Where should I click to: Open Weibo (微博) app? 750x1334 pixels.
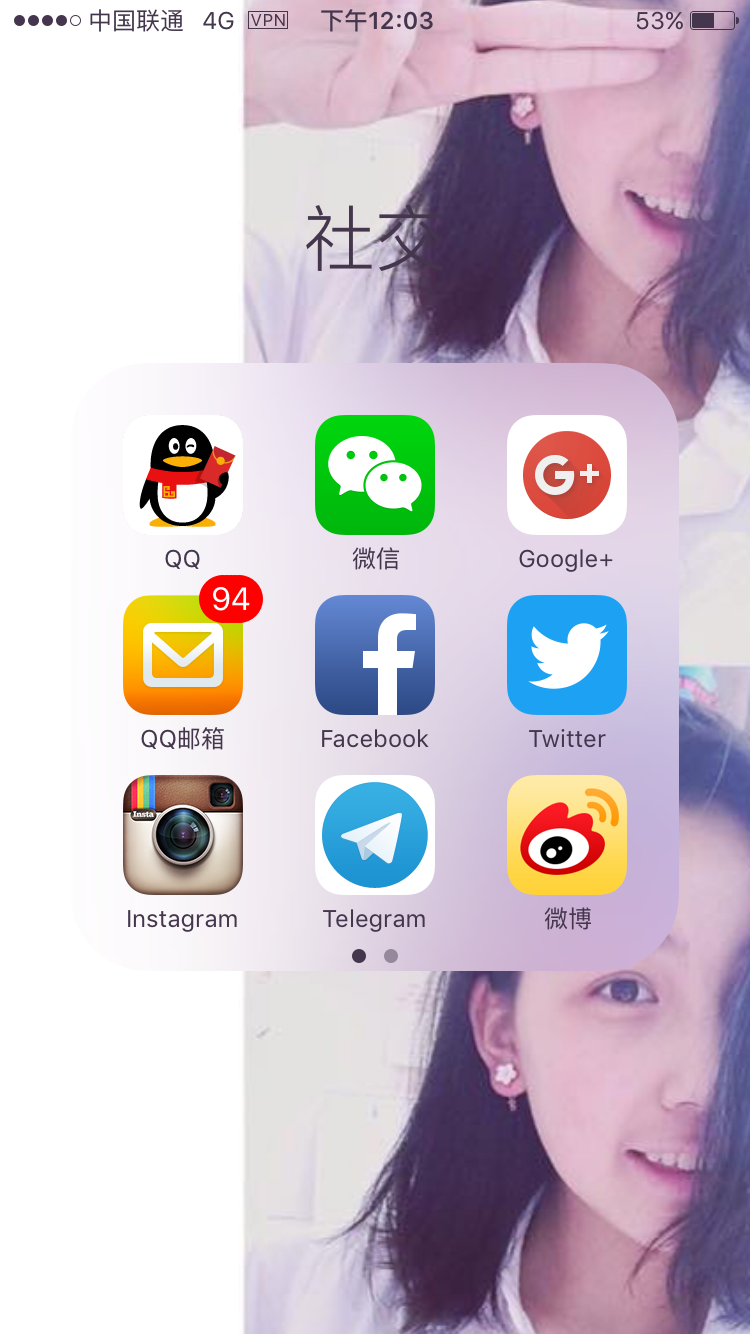point(567,835)
